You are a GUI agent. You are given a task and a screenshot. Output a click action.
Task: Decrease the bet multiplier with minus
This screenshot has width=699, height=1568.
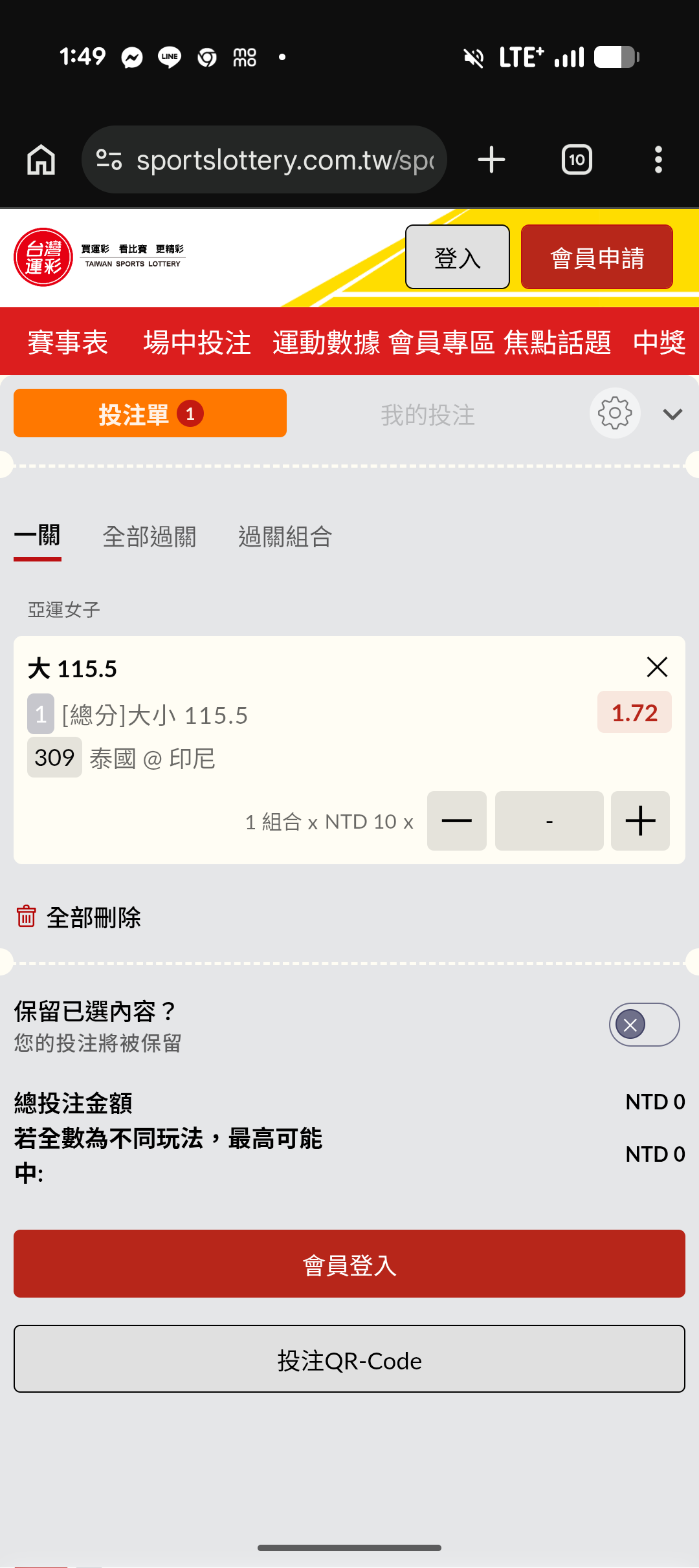[457, 821]
